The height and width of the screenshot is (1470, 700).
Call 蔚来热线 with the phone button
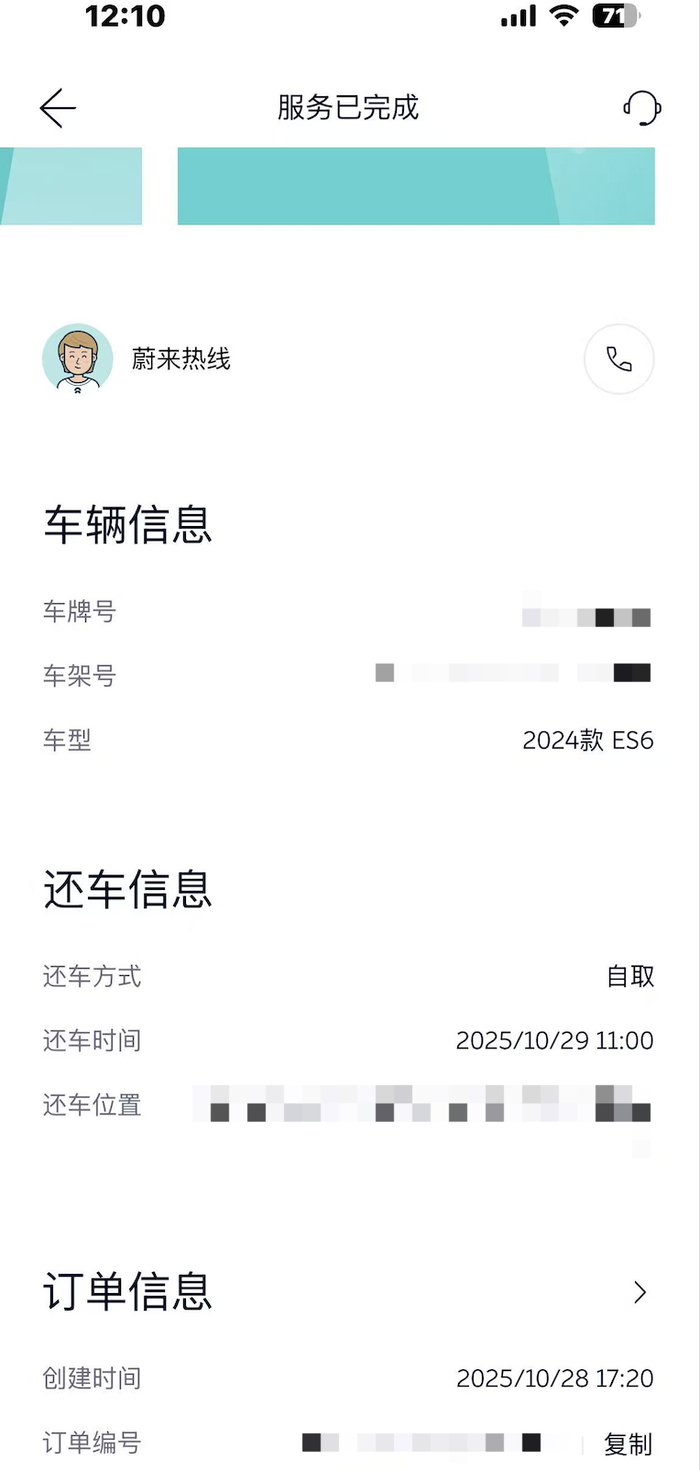619,360
